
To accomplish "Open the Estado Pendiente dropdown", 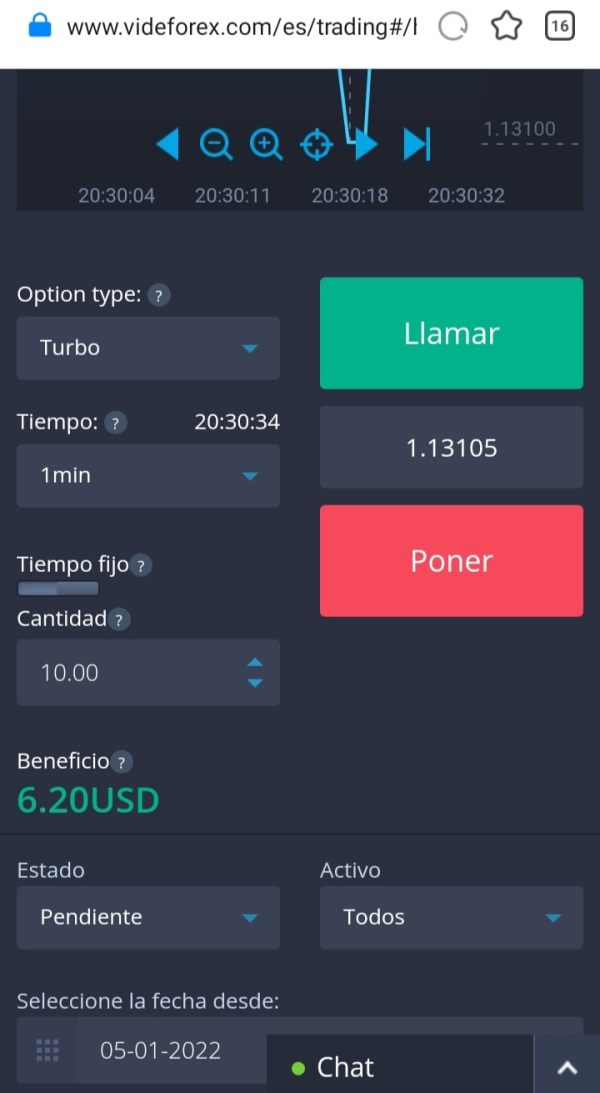I will (x=148, y=917).
